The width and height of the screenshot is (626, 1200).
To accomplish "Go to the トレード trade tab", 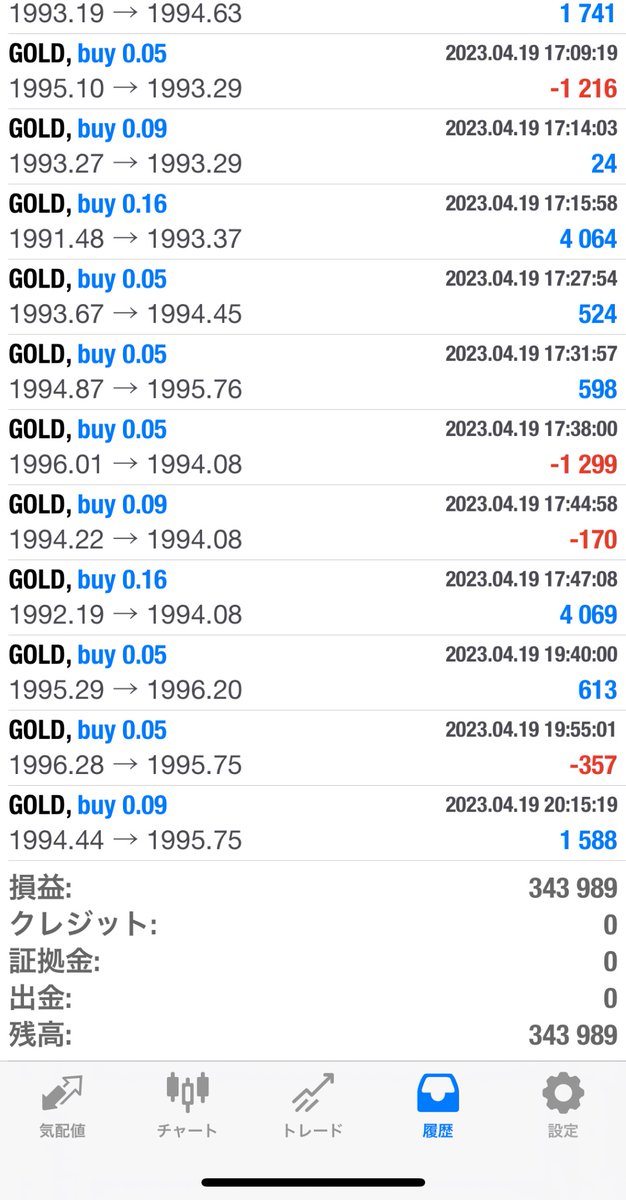I will coord(312,1106).
